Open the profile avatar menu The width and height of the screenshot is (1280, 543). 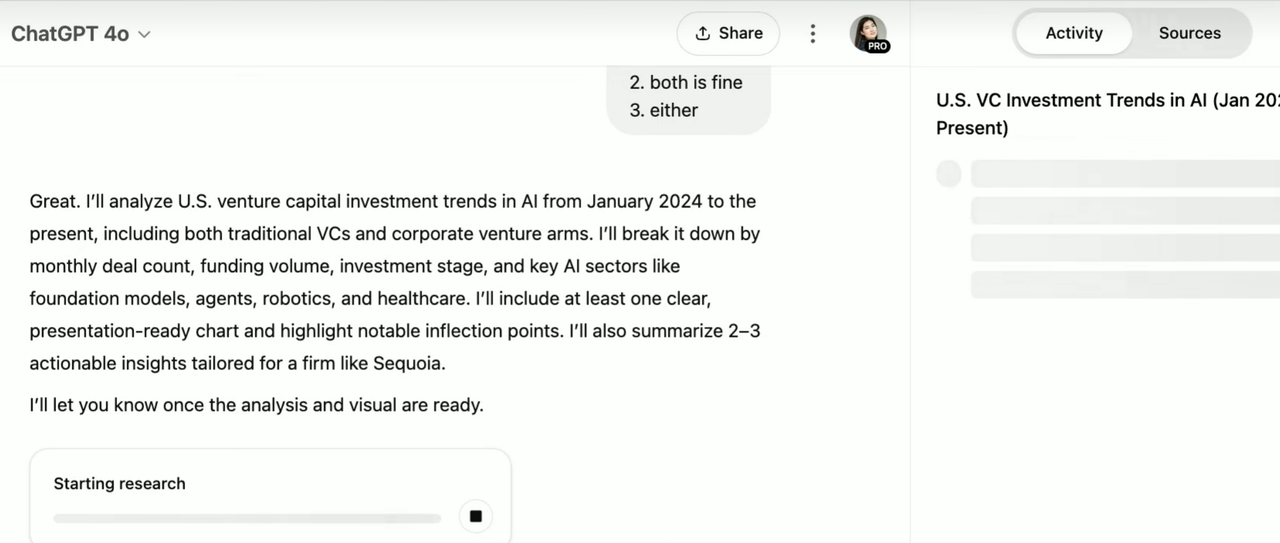point(868,33)
